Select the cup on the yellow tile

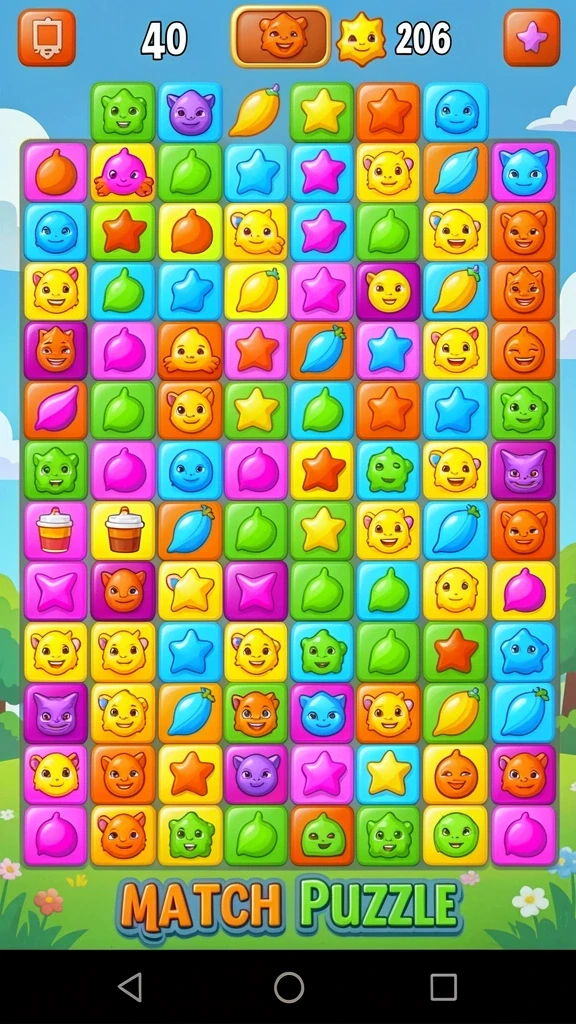pyautogui.click(x=123, y=530)
